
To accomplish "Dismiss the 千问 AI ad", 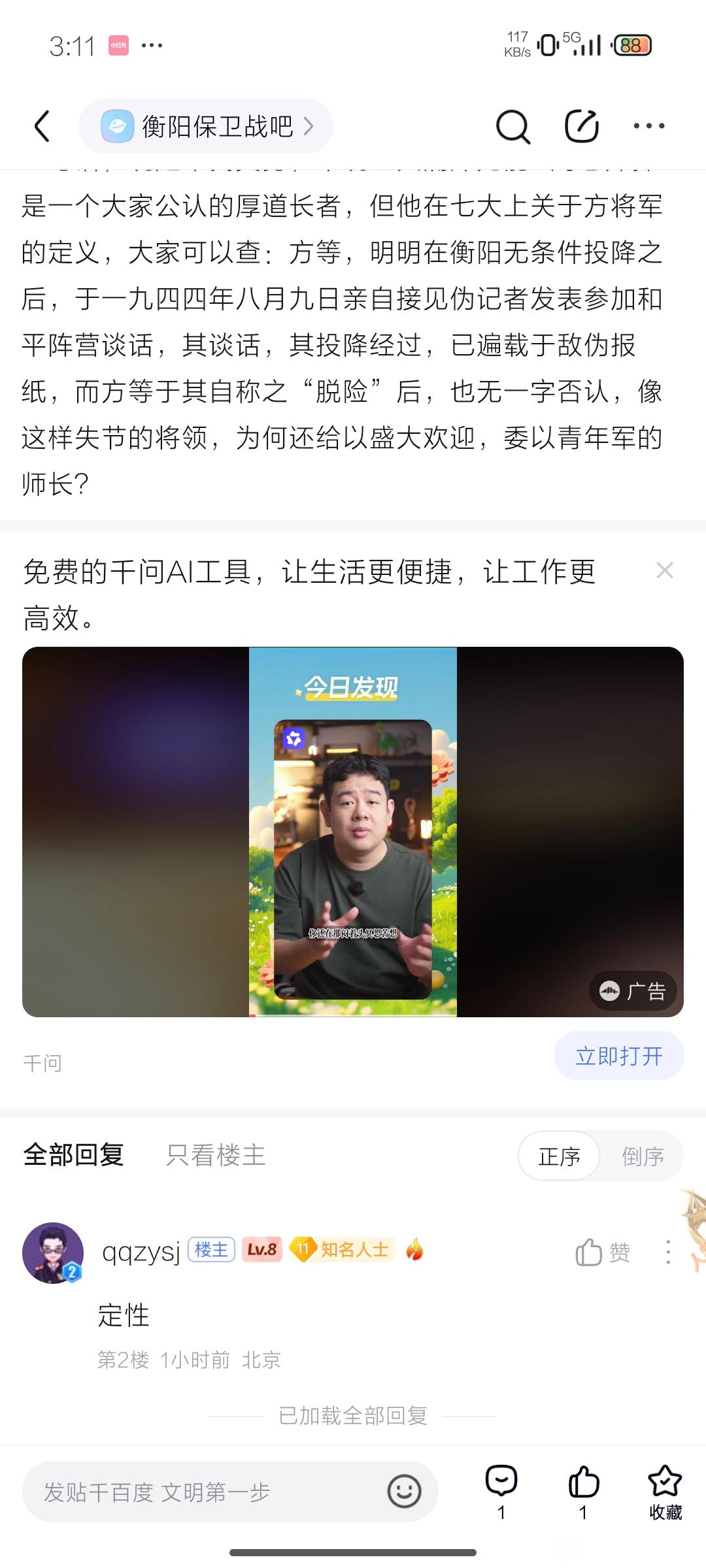I will click(x=665, y=571).
